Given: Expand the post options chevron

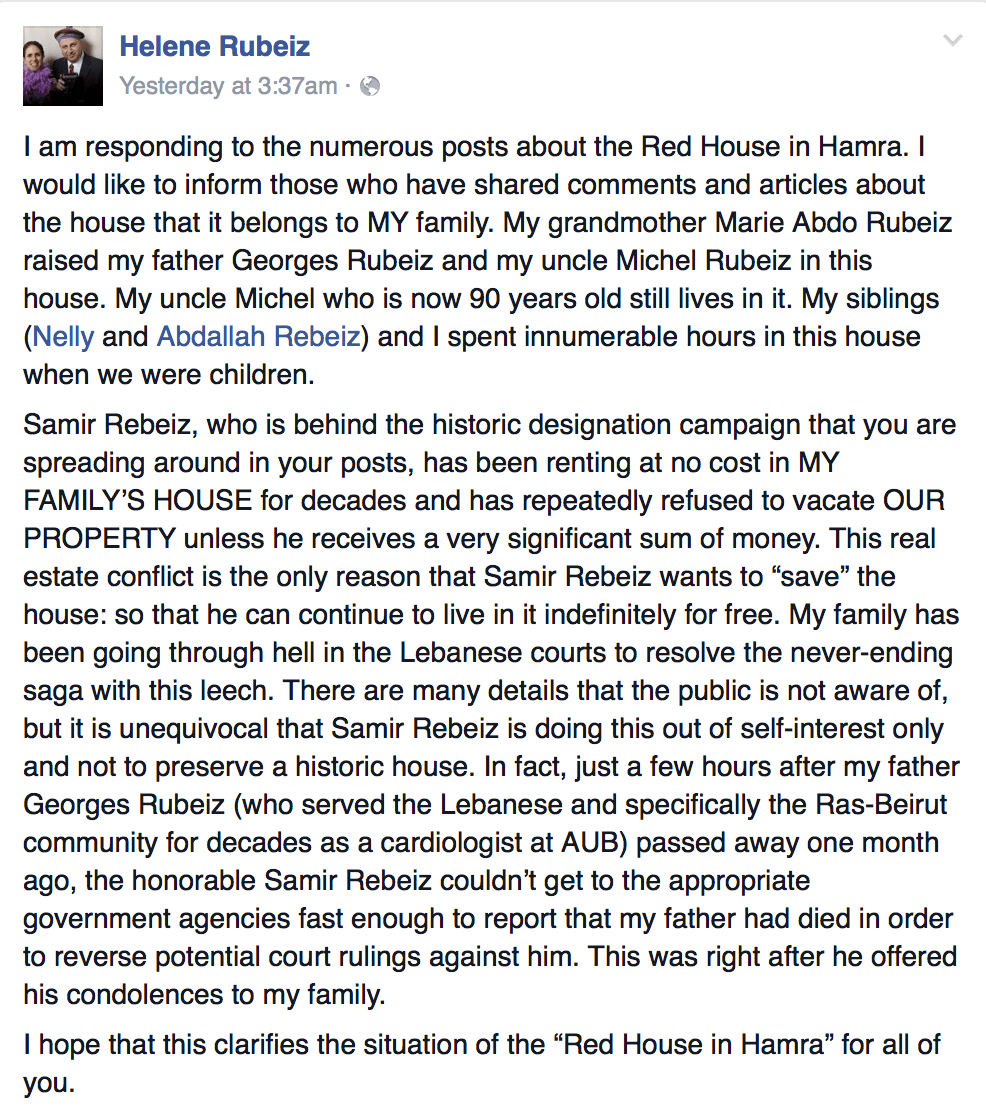Looking at the screenshot, I should [x=953, y=41].
